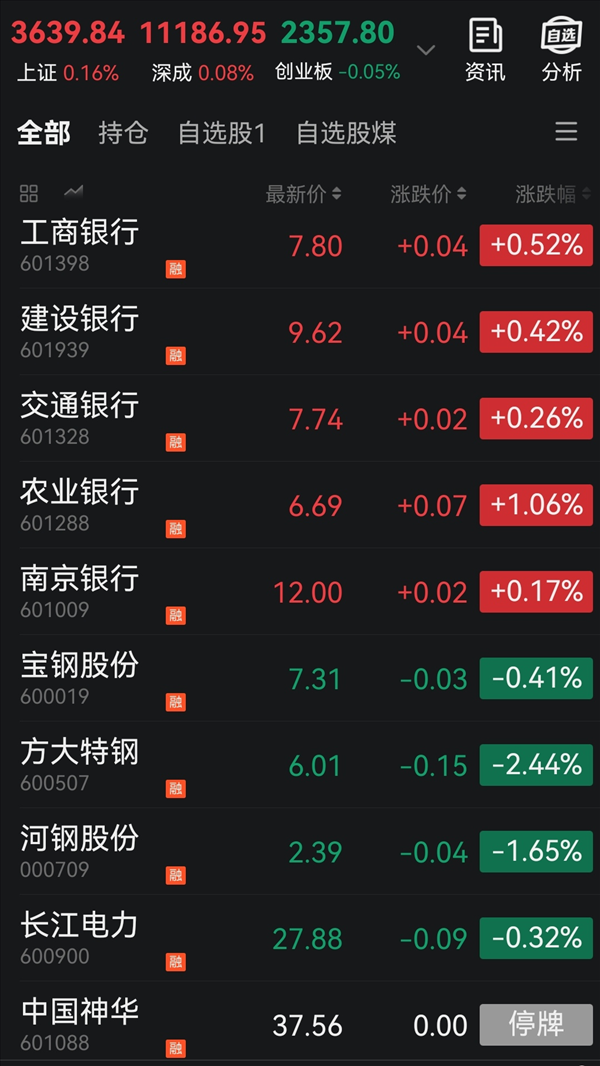The image size is (600, 1066).
Task: Switch to the 持仓 tab
Action: tap(123, 133)
